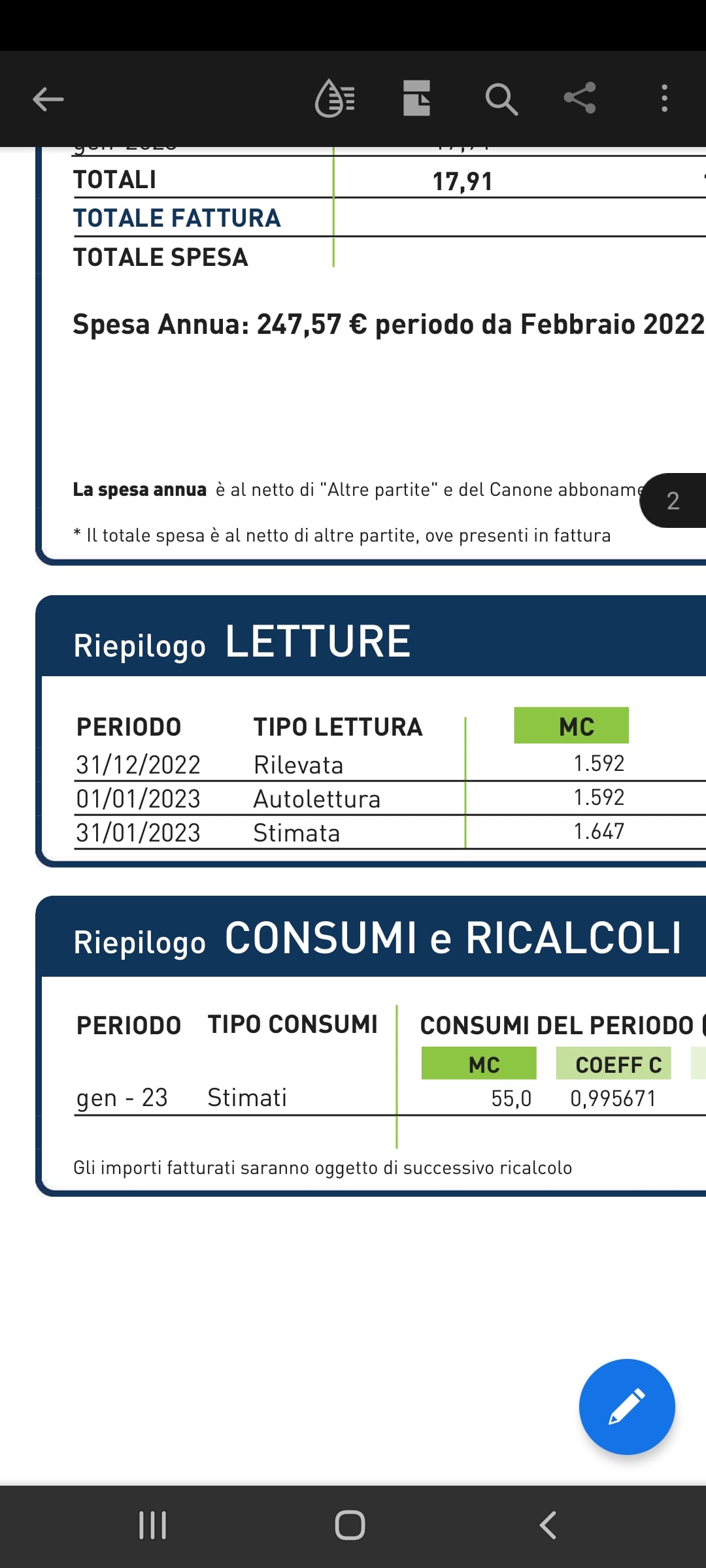
Task: Go to the home screen
Action: (350, 1526)
